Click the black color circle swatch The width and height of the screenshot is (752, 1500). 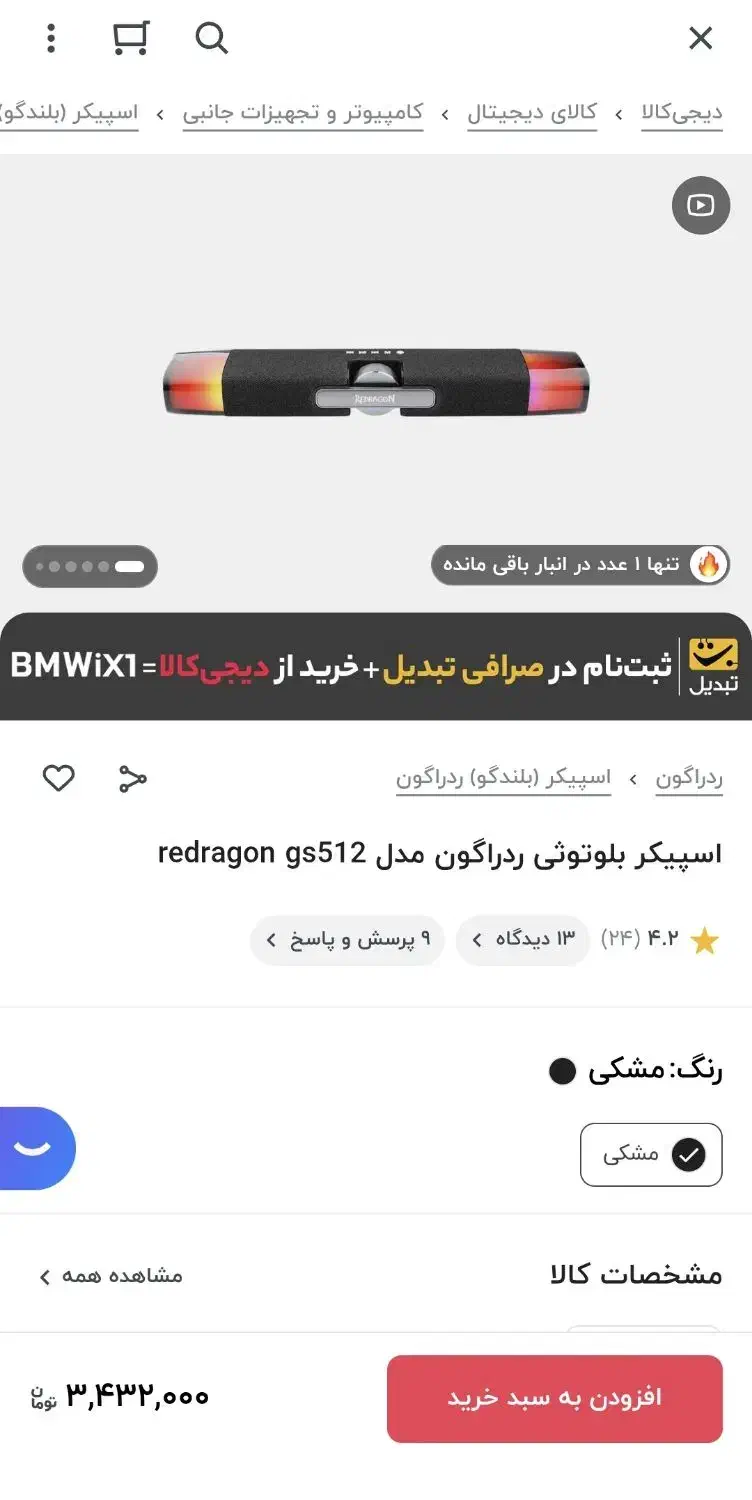pyautogui.click(x=562, y=1071)
